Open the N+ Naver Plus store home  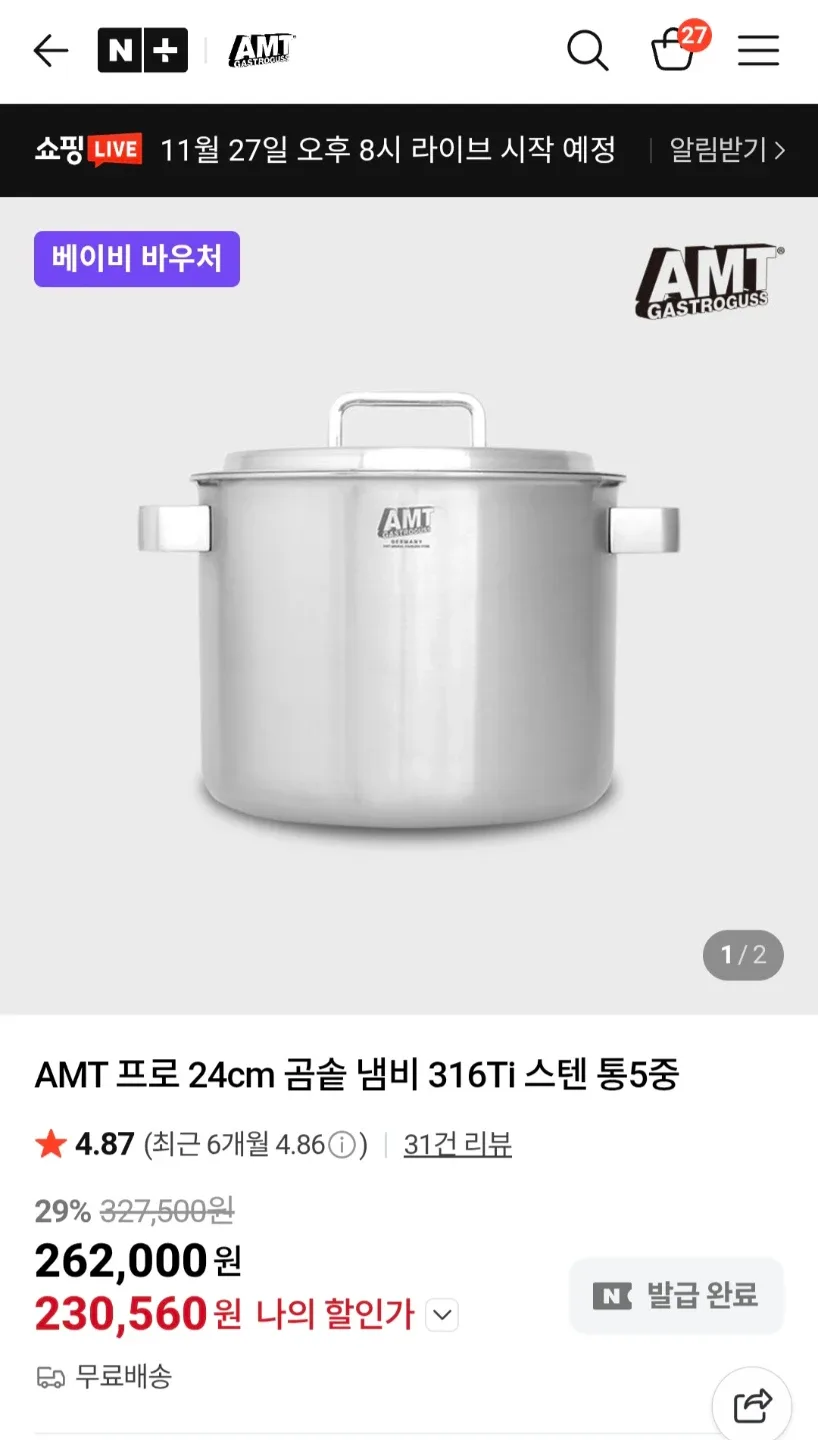click(x=142, y=51)
